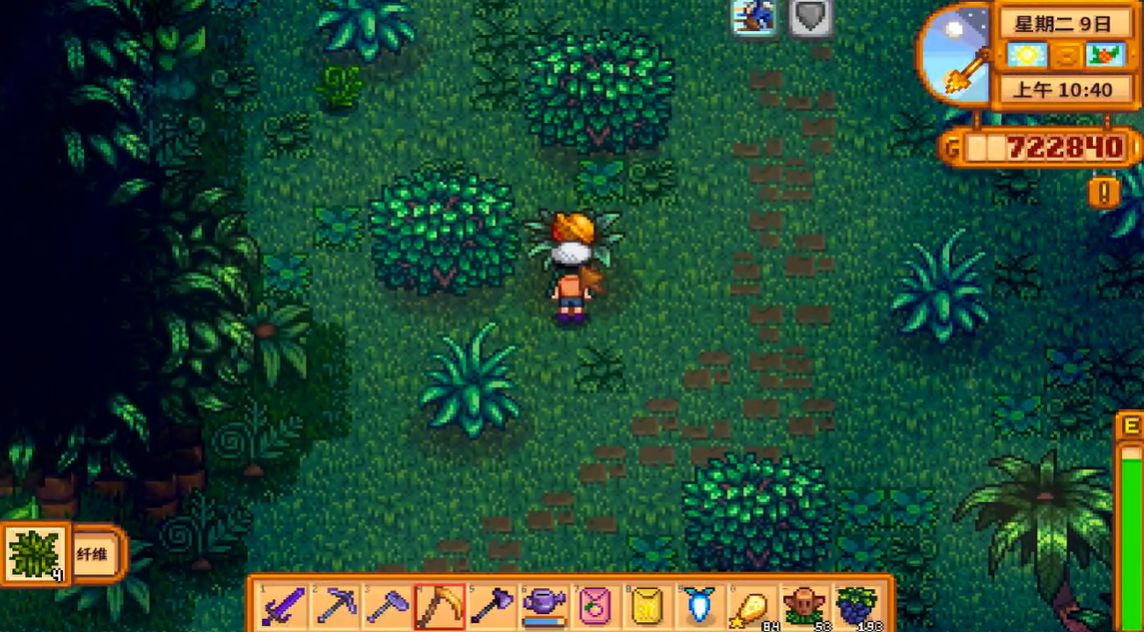Select the pink item in hotbar slot 7

coord(596,607)
